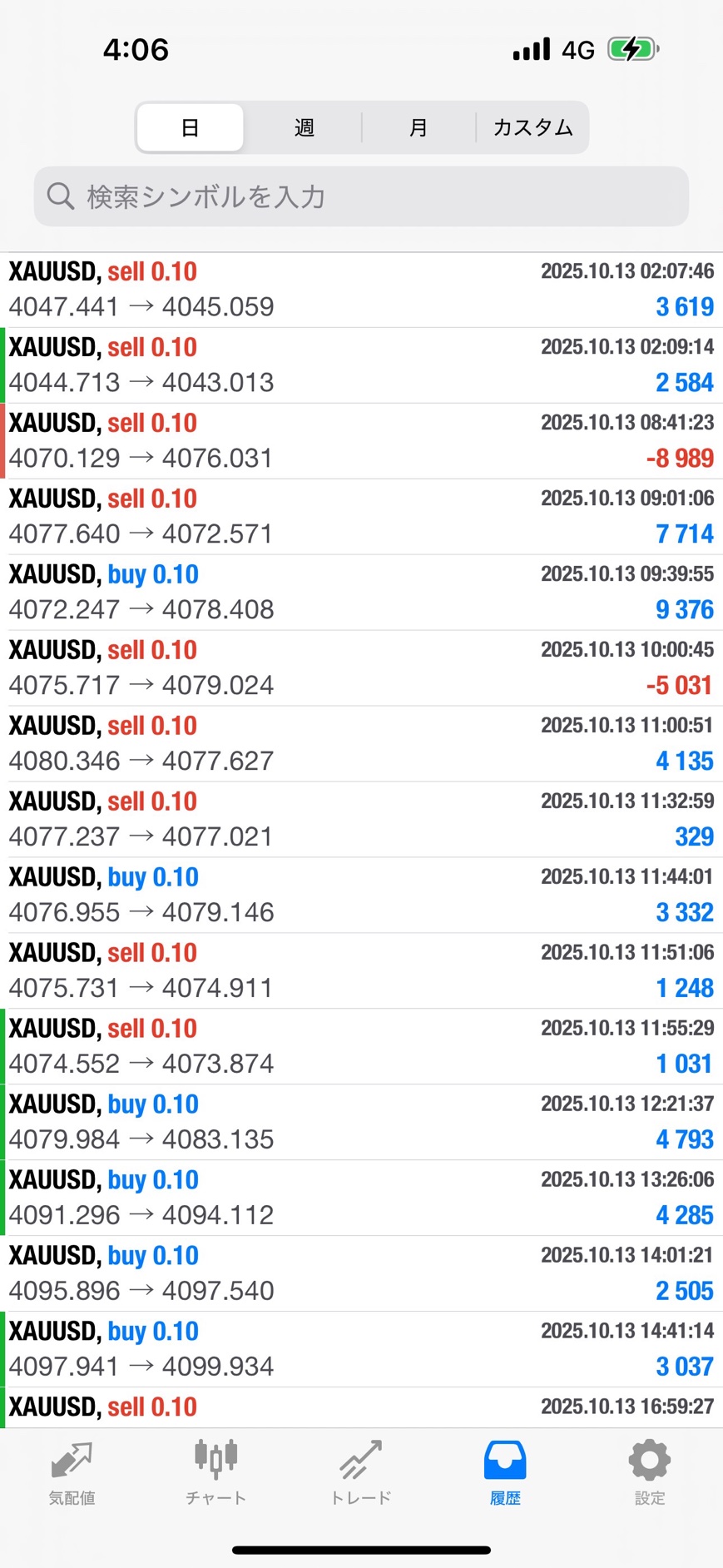The height and width of the screenshot is (1568, 723).
Task: Switch to the 月 (month) period
Action: [x=418, y=127]
